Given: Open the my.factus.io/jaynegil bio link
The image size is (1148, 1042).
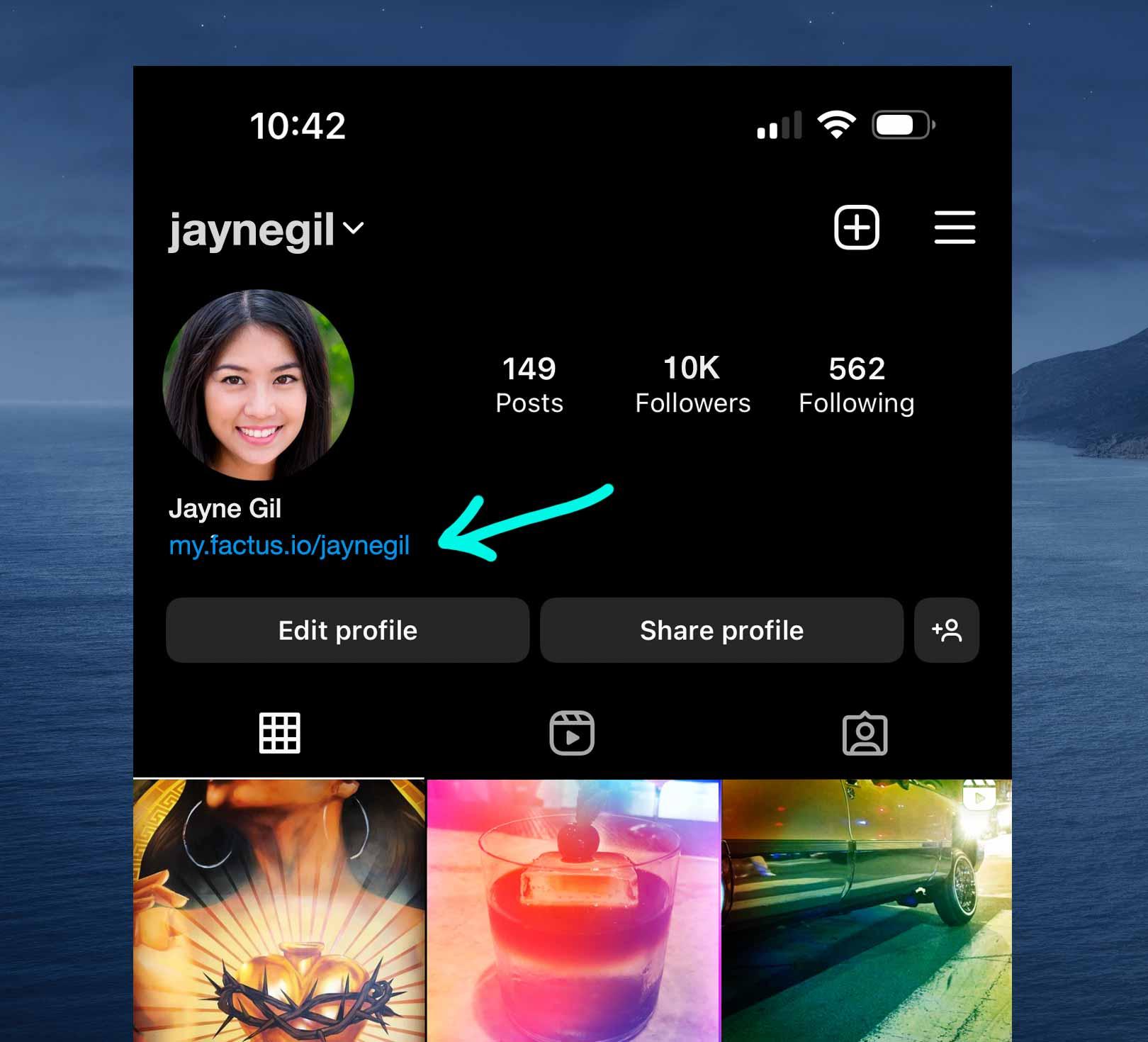Looking at the screenshot, I should pyautogui.click(x=289, y=545).
